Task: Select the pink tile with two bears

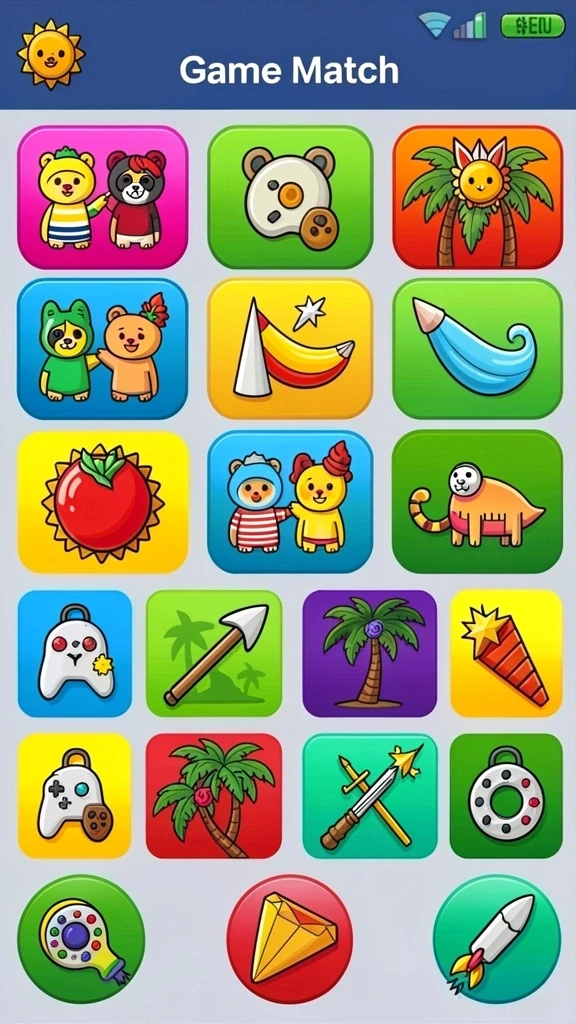Action: (103, 197)
